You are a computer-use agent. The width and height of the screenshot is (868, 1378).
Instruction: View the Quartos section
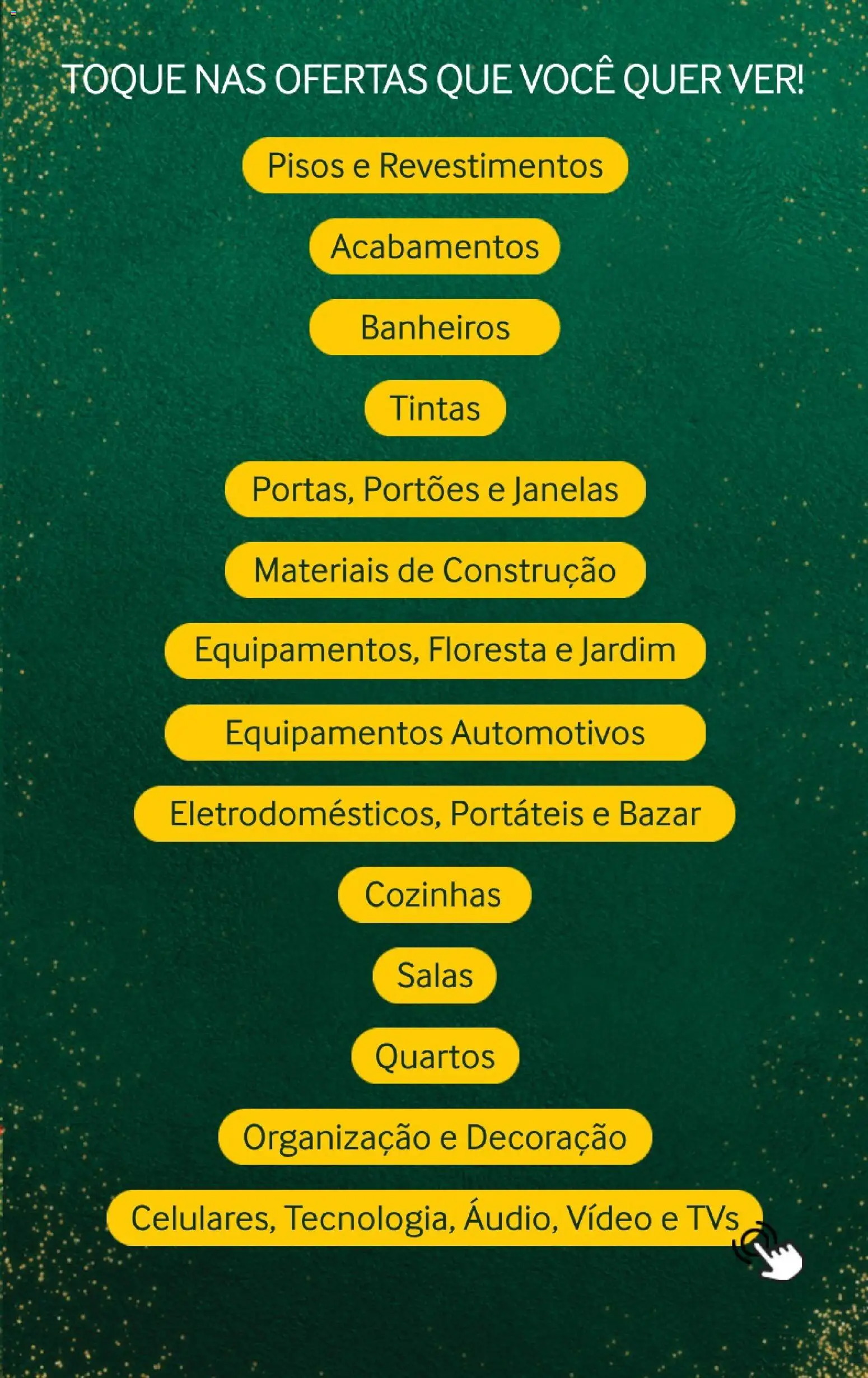[x=435, y=1055]
